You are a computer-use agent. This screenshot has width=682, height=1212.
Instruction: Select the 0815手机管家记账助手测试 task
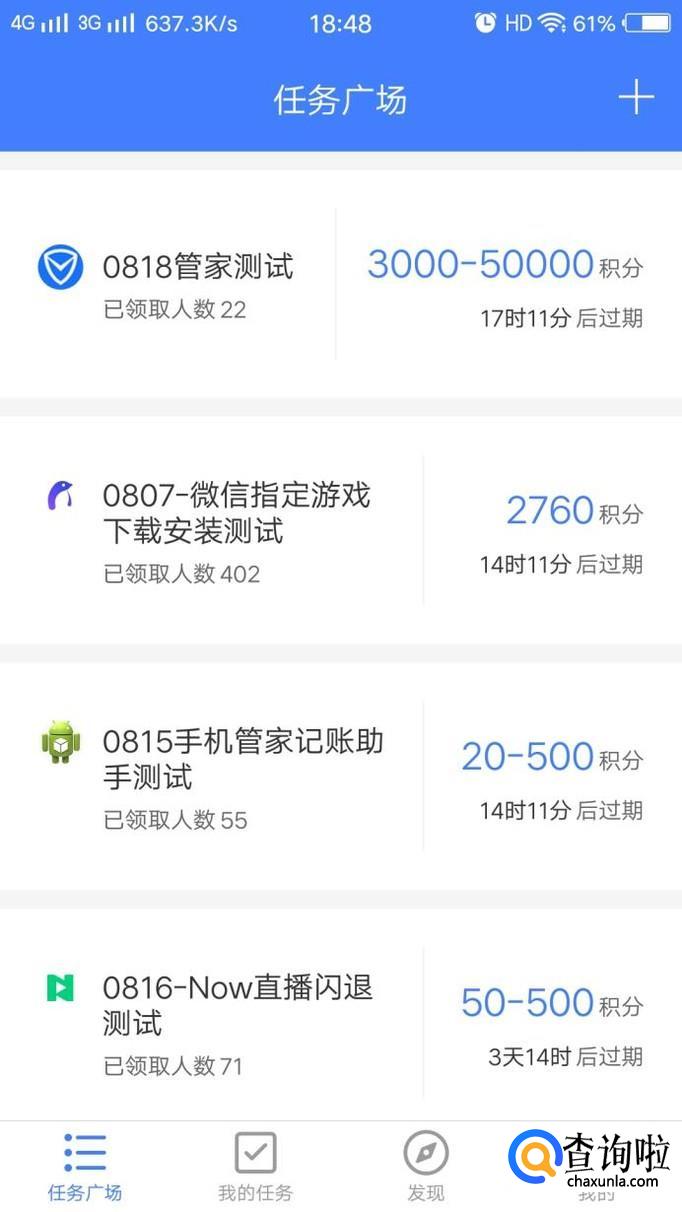pyautogui.click(x=242, y=759)
